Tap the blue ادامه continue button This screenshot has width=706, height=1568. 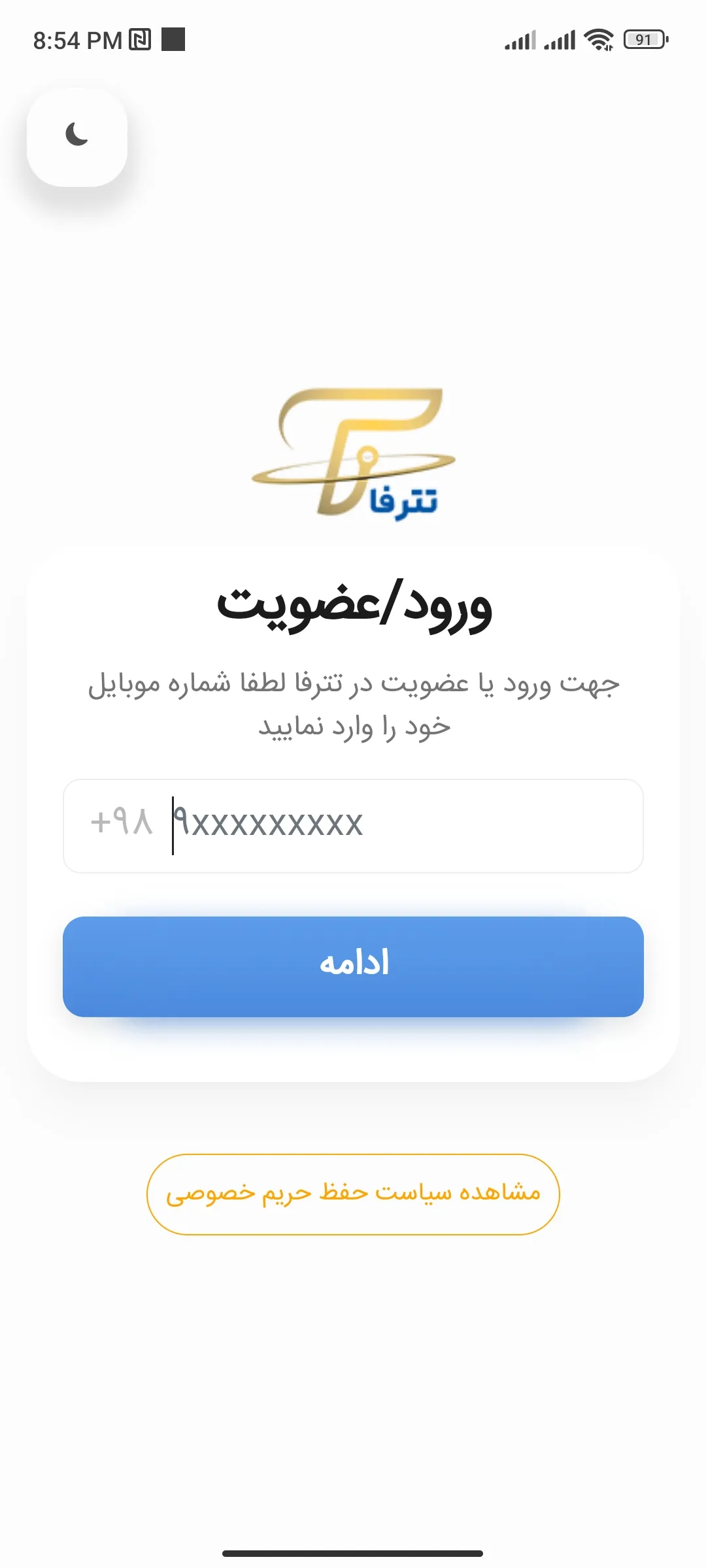coord(353,966)
